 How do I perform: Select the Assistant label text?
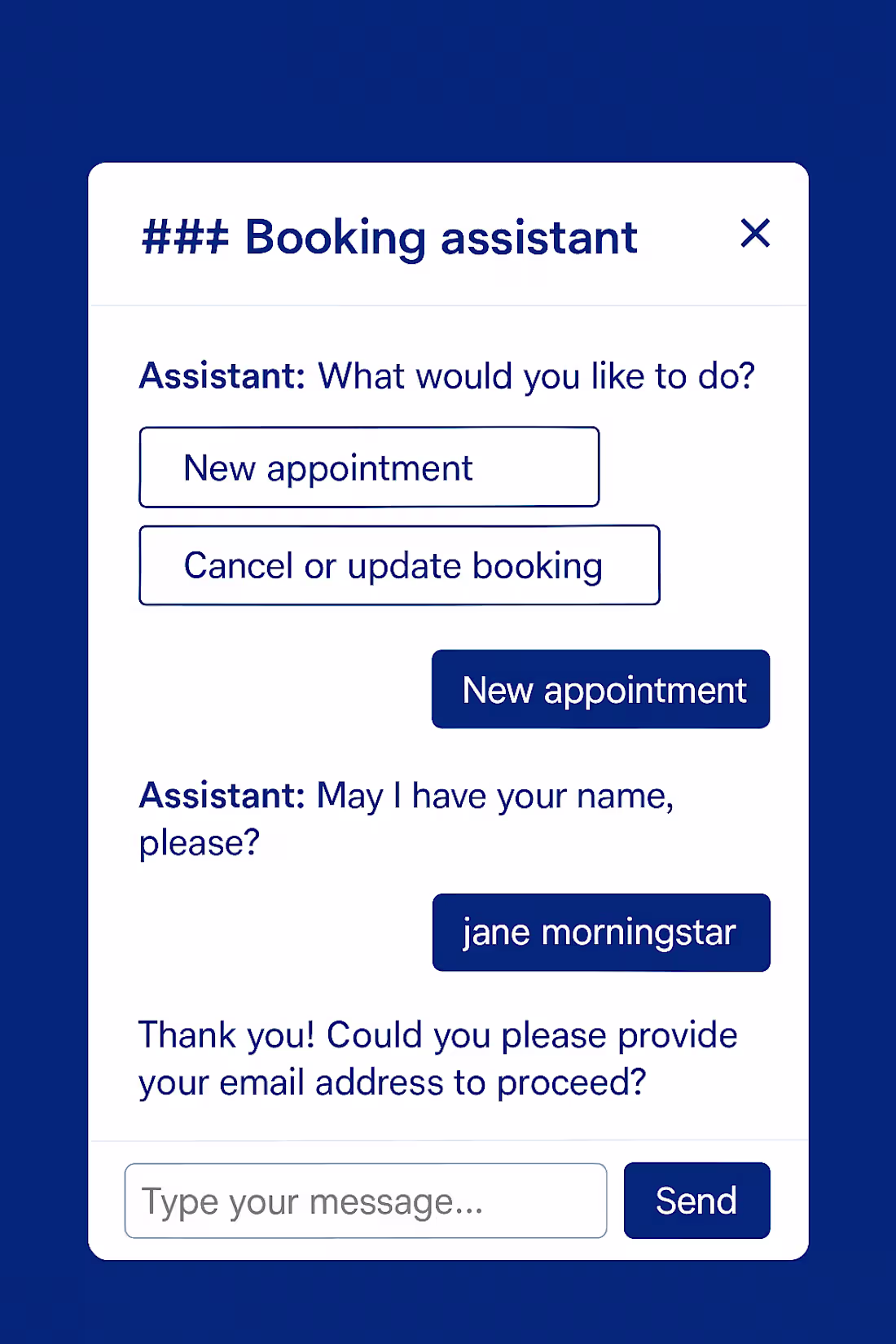click(x=218, y=376)
